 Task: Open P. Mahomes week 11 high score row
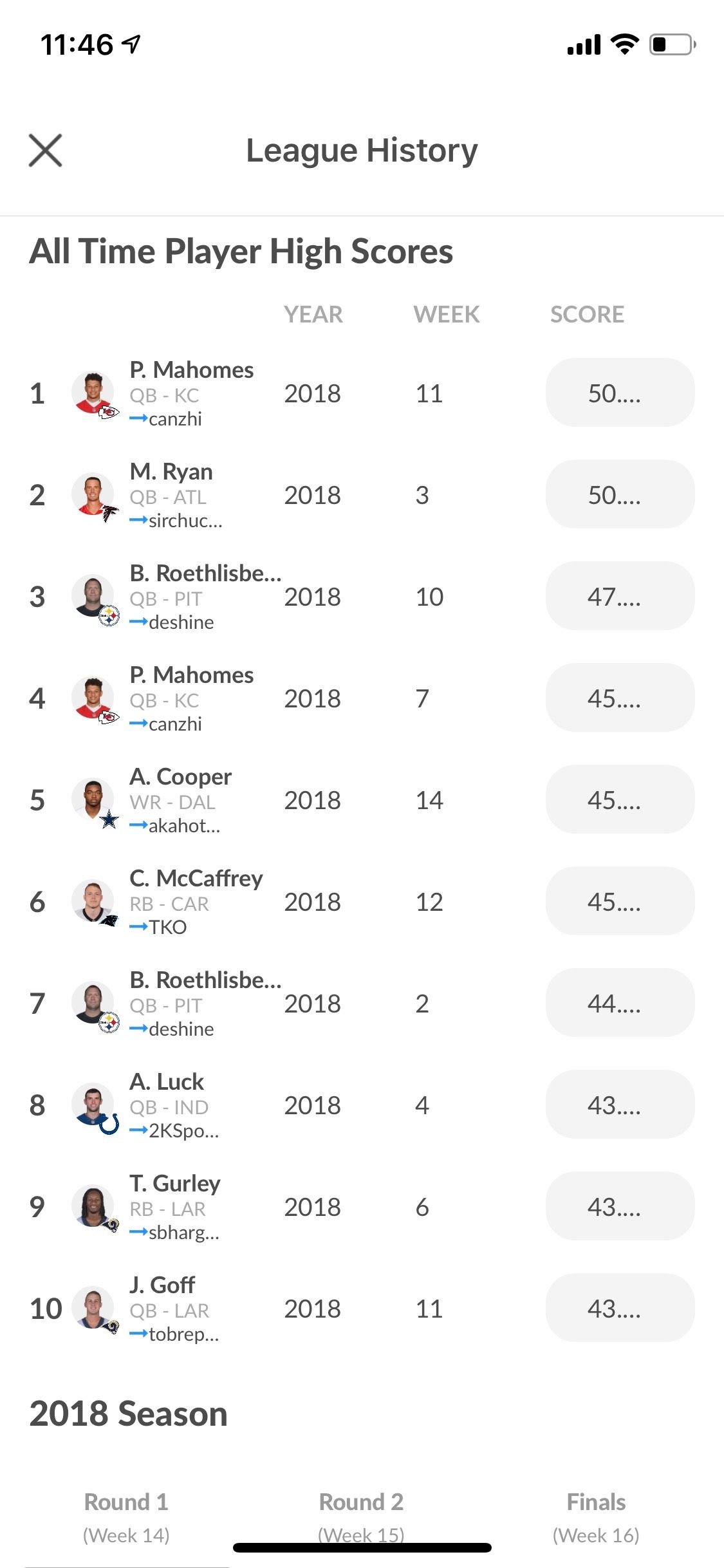(360, 393)
